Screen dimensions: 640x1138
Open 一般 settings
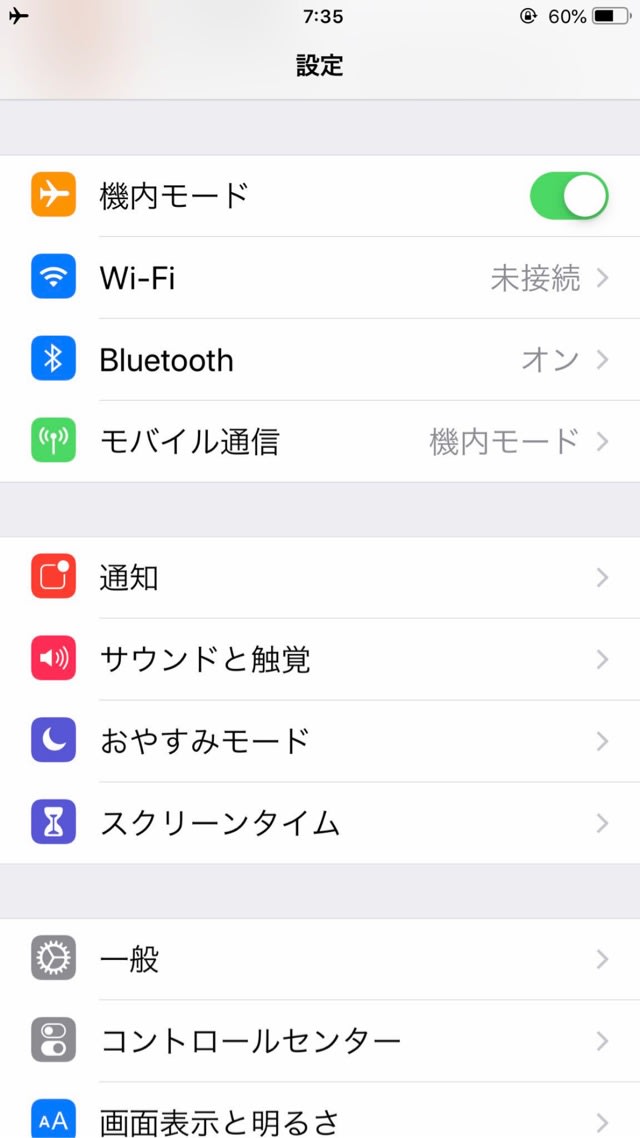320,959
